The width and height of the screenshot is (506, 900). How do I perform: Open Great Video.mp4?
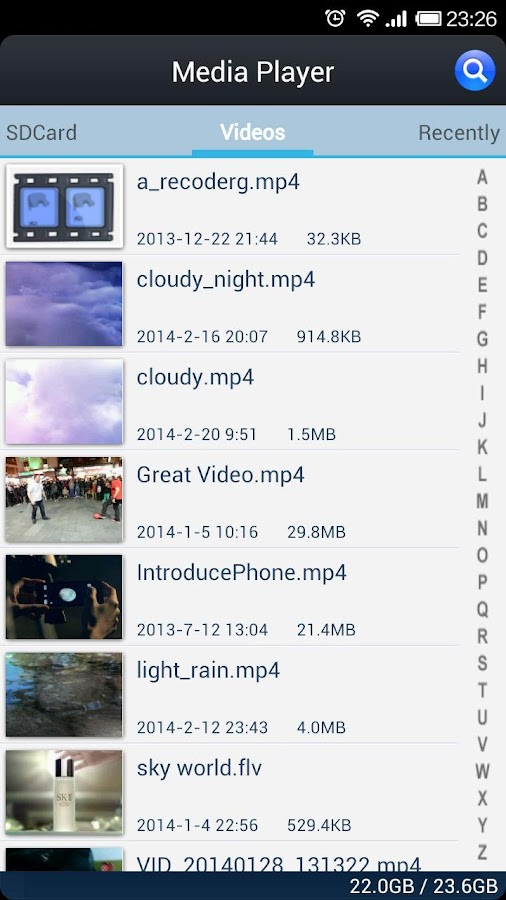click(229, 499)
